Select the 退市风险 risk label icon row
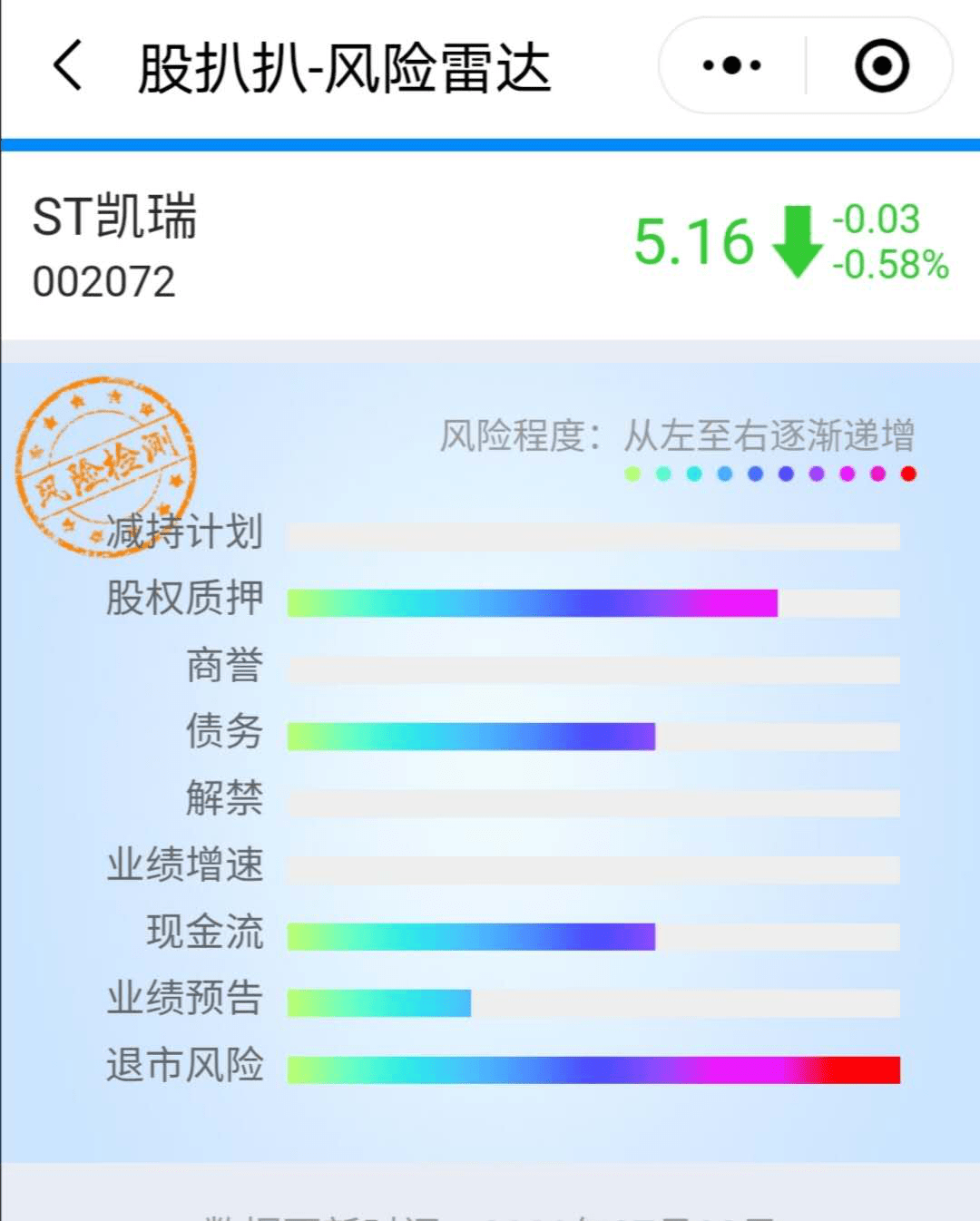This screenshot has height=1221, width=980. point(181,1069)
